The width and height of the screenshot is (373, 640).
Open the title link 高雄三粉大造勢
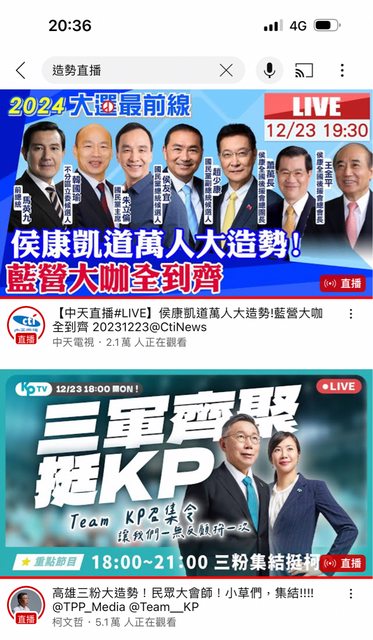click(x=183, y=600)
